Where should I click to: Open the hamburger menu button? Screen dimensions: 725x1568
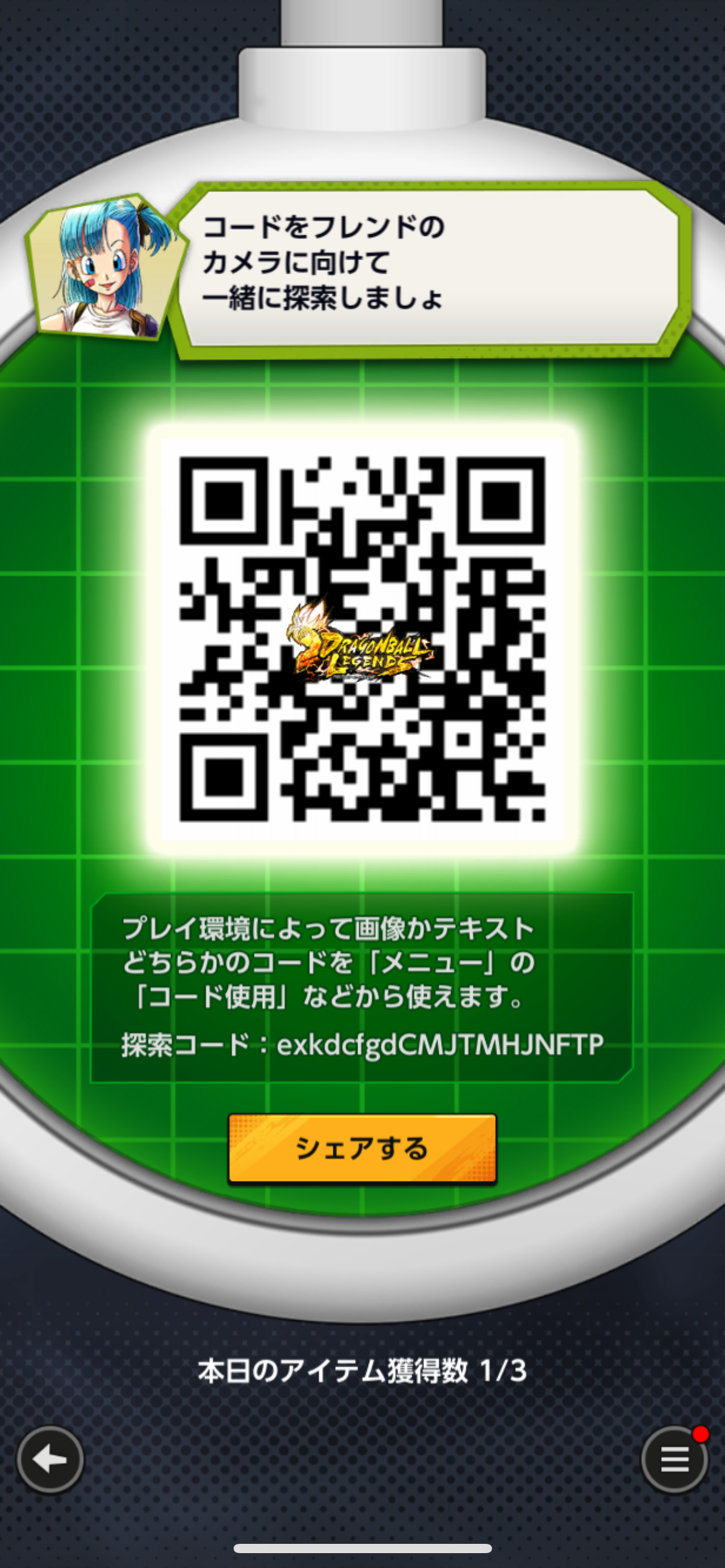[x=675, y=1459]
